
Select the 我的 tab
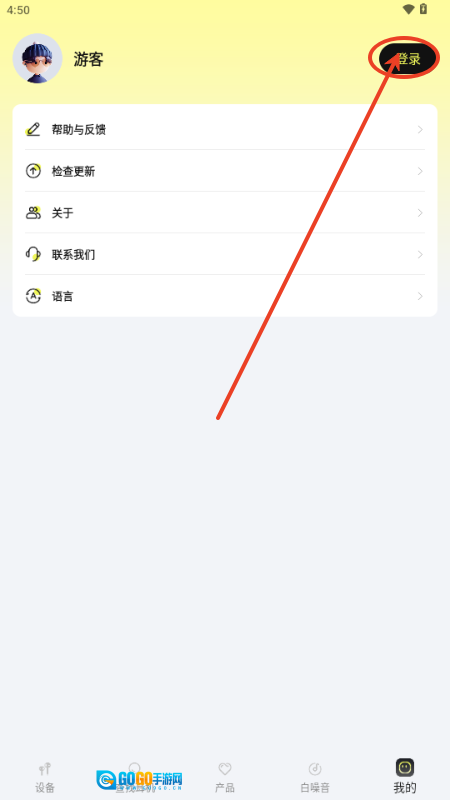click(x=405, y=777)
